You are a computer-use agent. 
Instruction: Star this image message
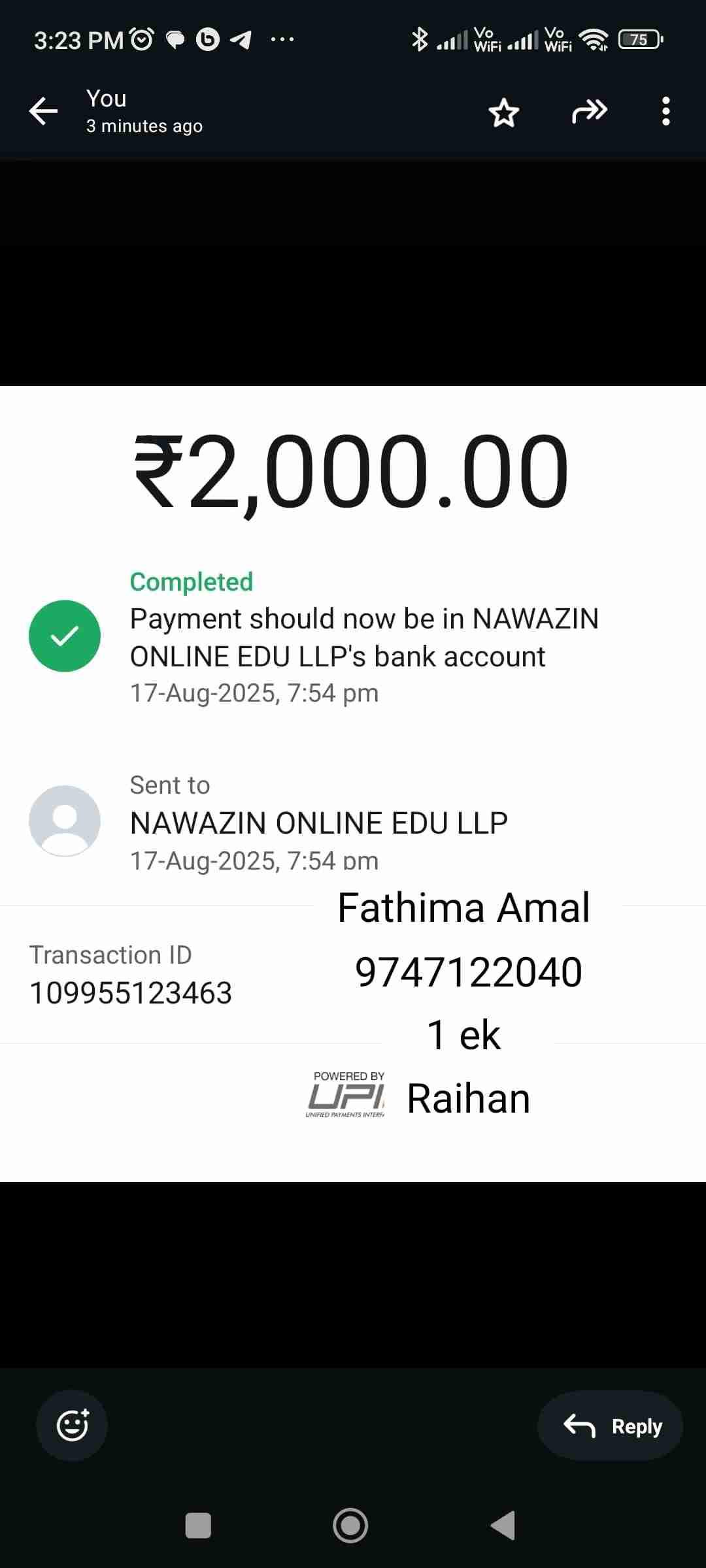[x=504, y=112]
